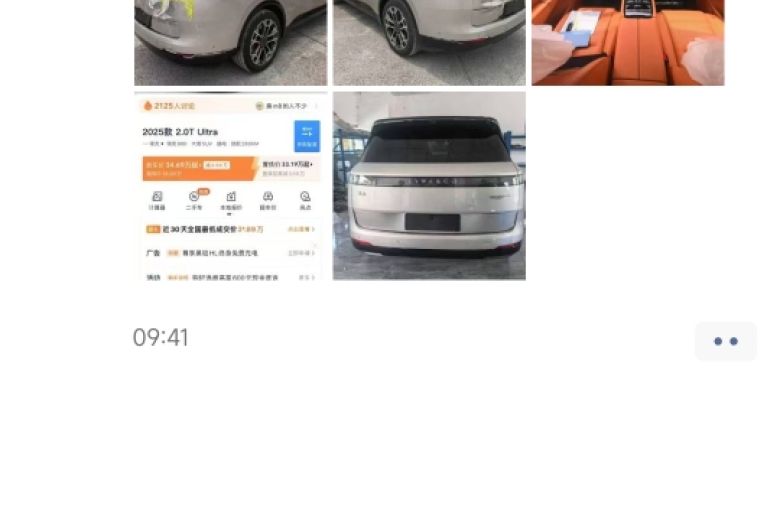The width and height of the screenshot is (780, 520).
Task: View the orange interior seats photo
Action: [x=627, y=42]
